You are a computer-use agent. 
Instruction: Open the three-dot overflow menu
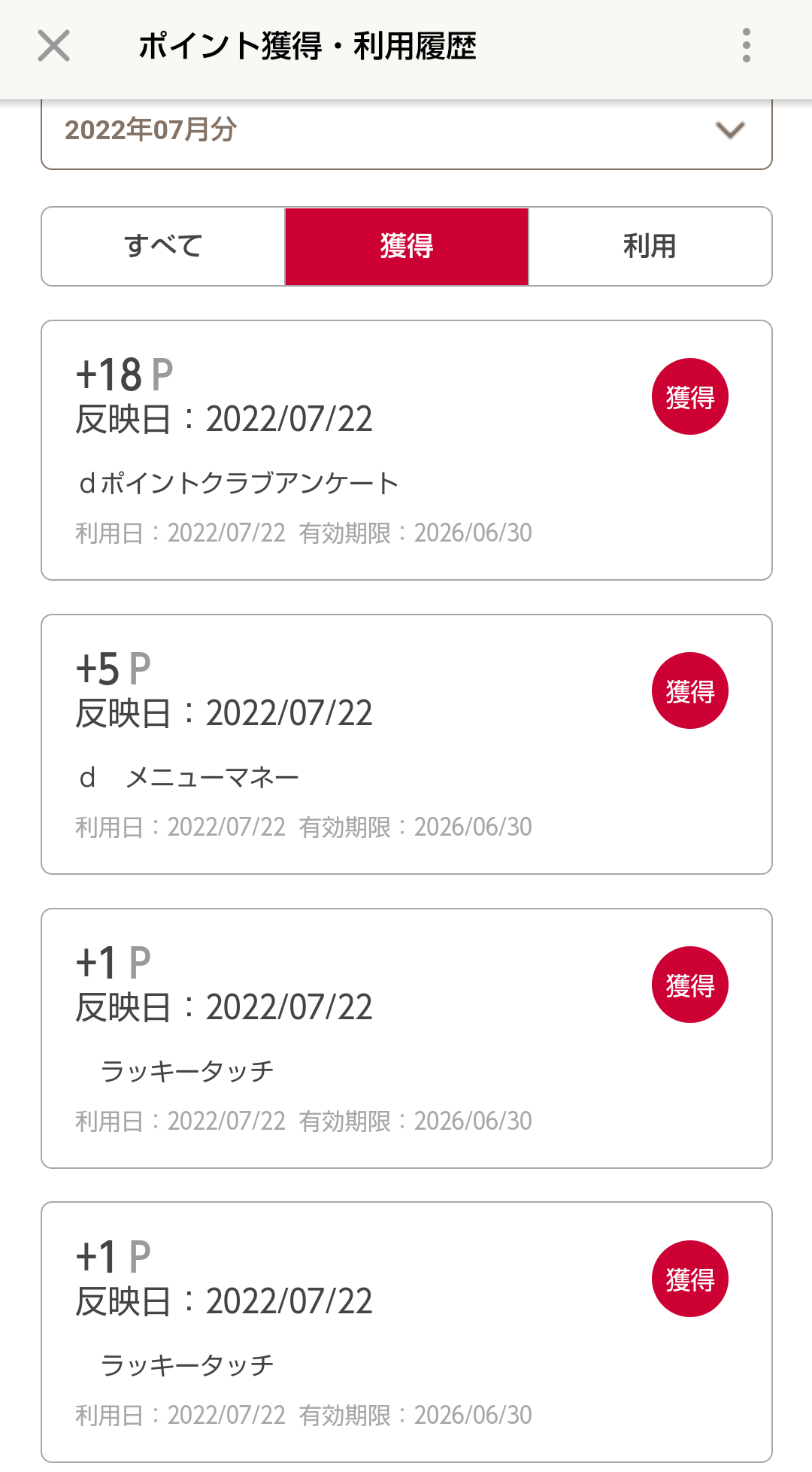point(746,46)
